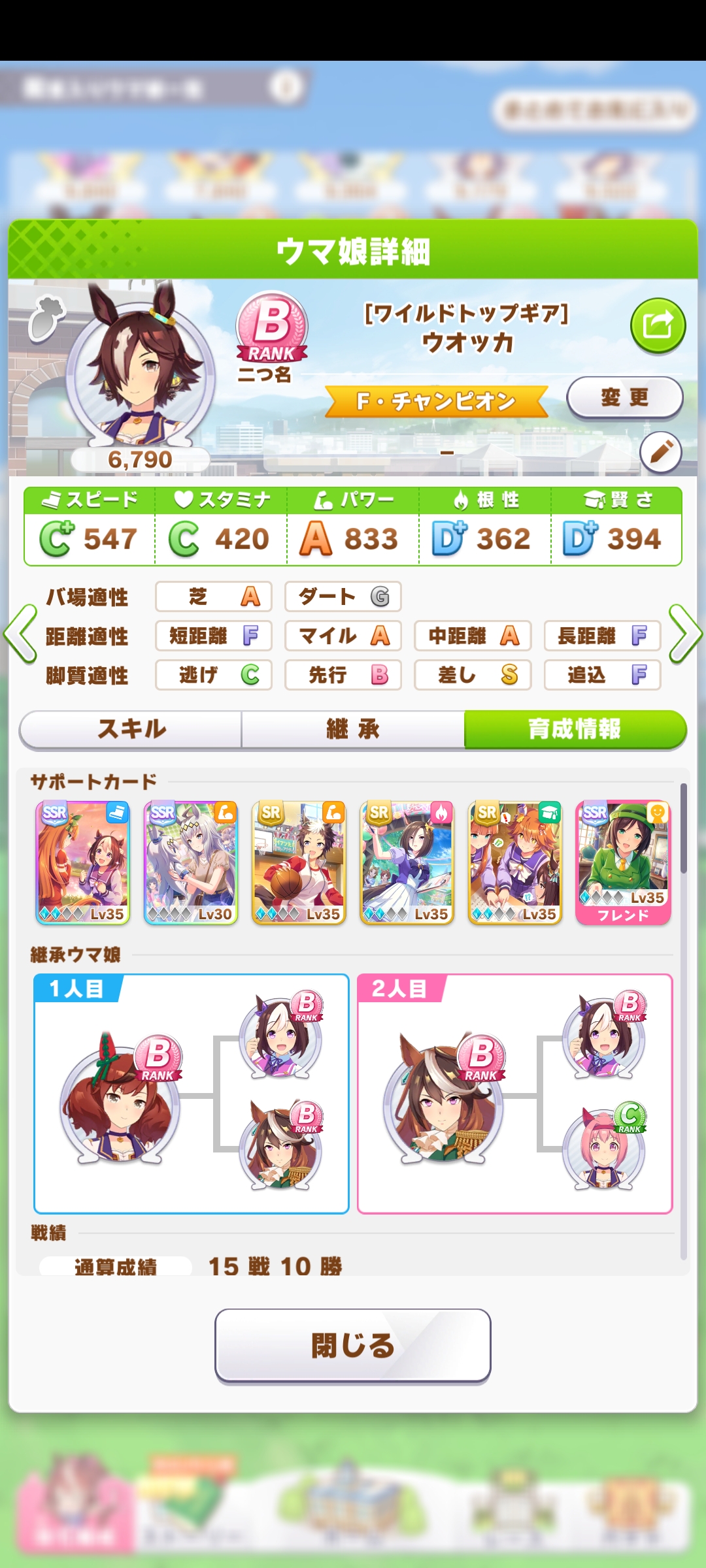Open the SR basketball power support card
706x1568 pixels.
point(299,862)
